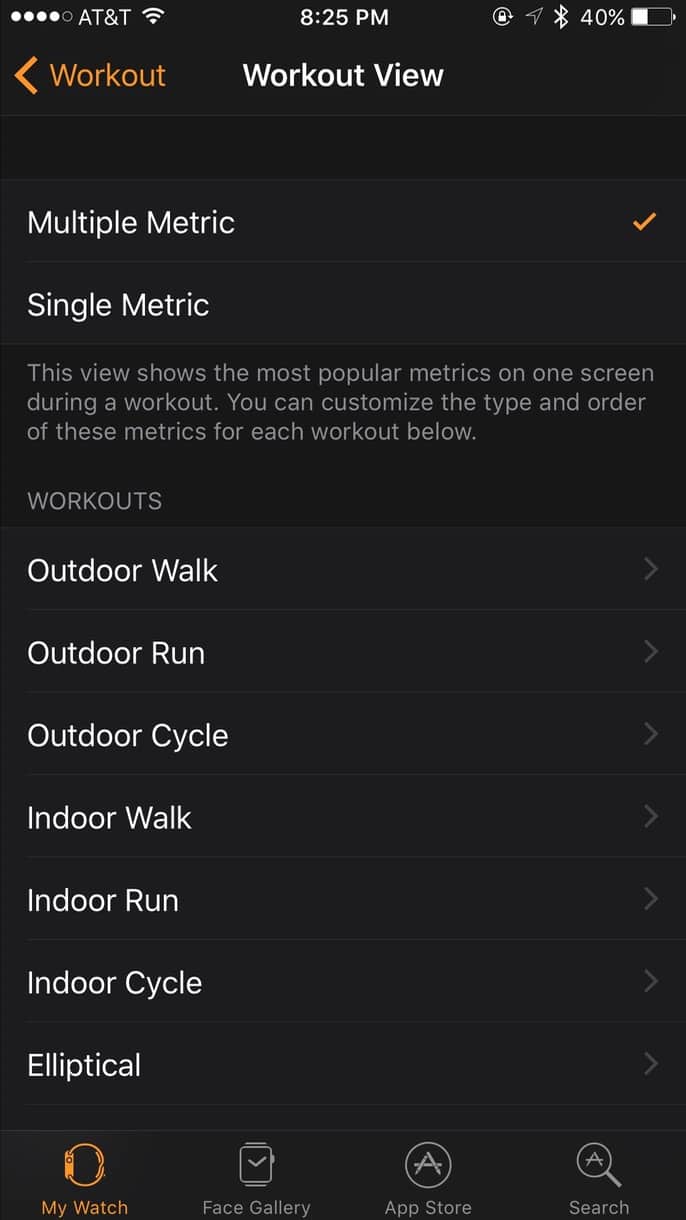Open the Search tab
Screen dimensions: 686x1220
(x=599, y=1178)
